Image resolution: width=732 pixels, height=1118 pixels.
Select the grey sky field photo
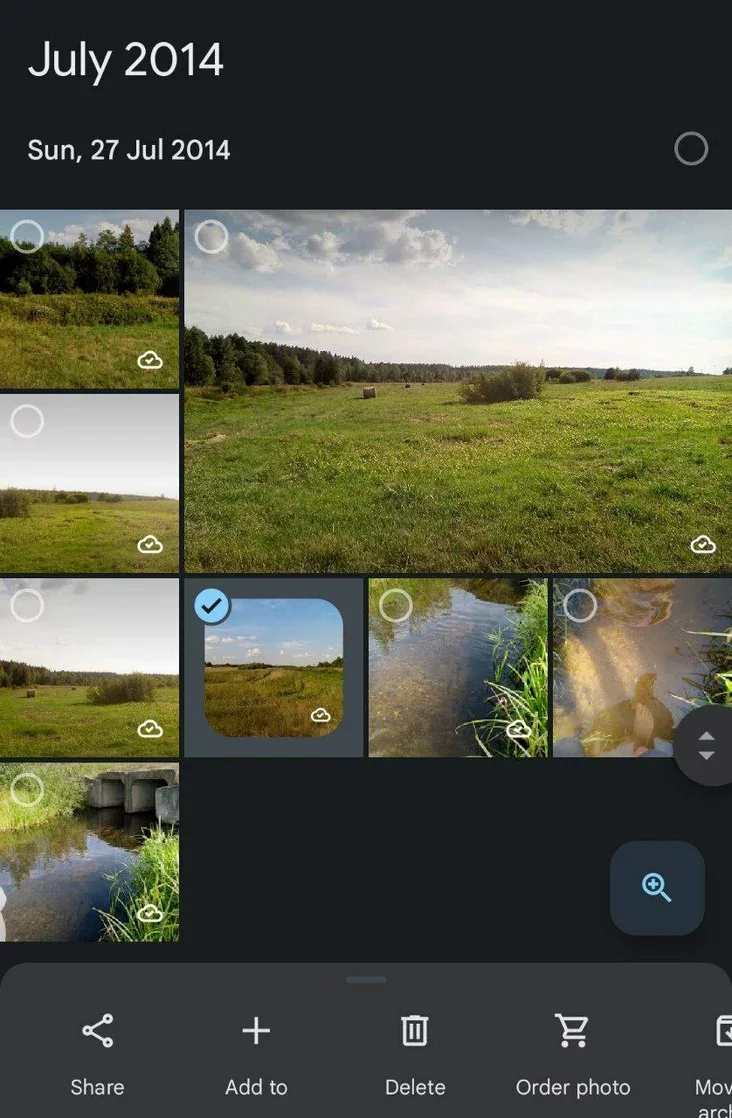pos(27,421)
